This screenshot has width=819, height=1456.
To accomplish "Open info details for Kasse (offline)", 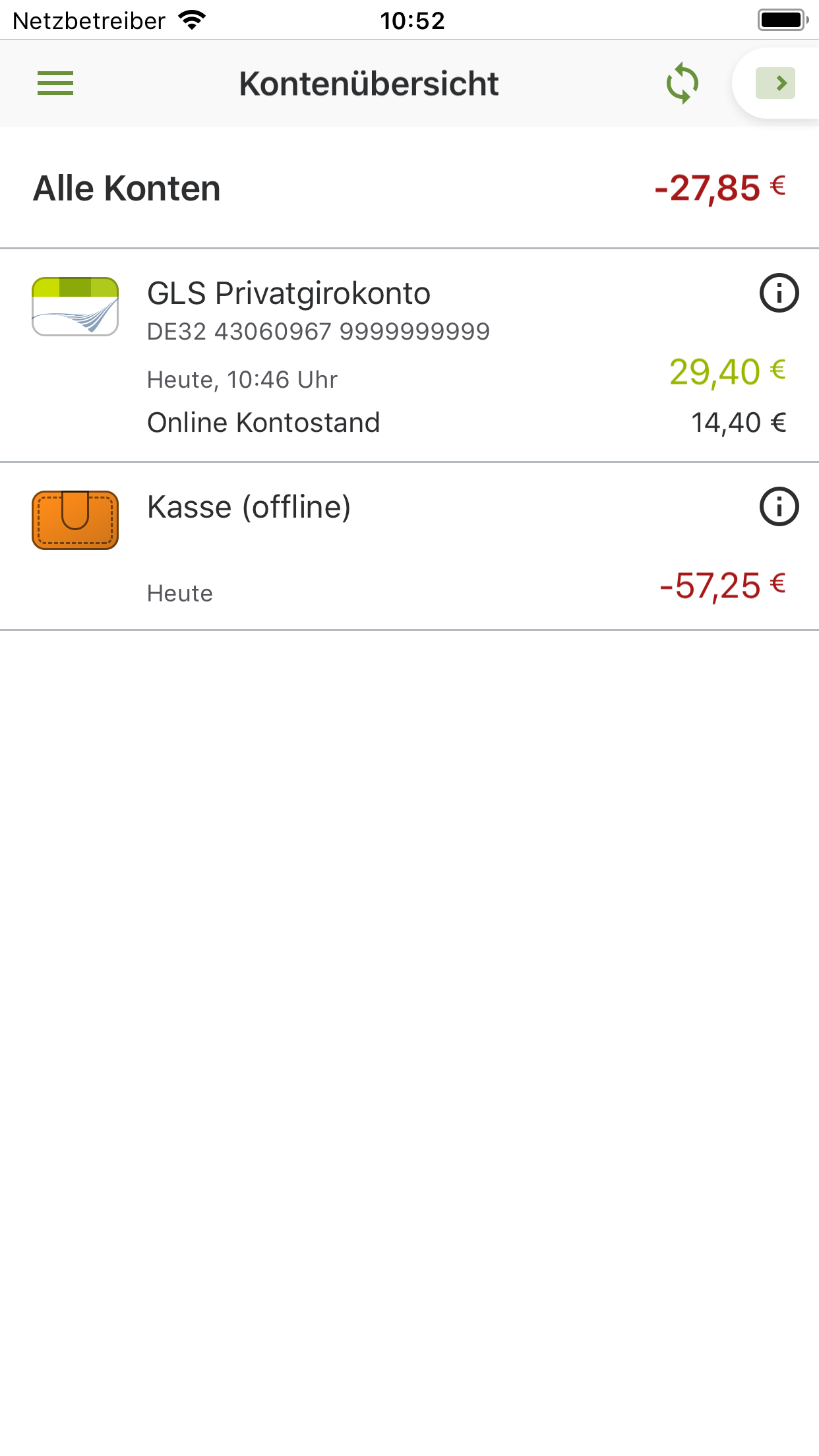I will point(778,506).
